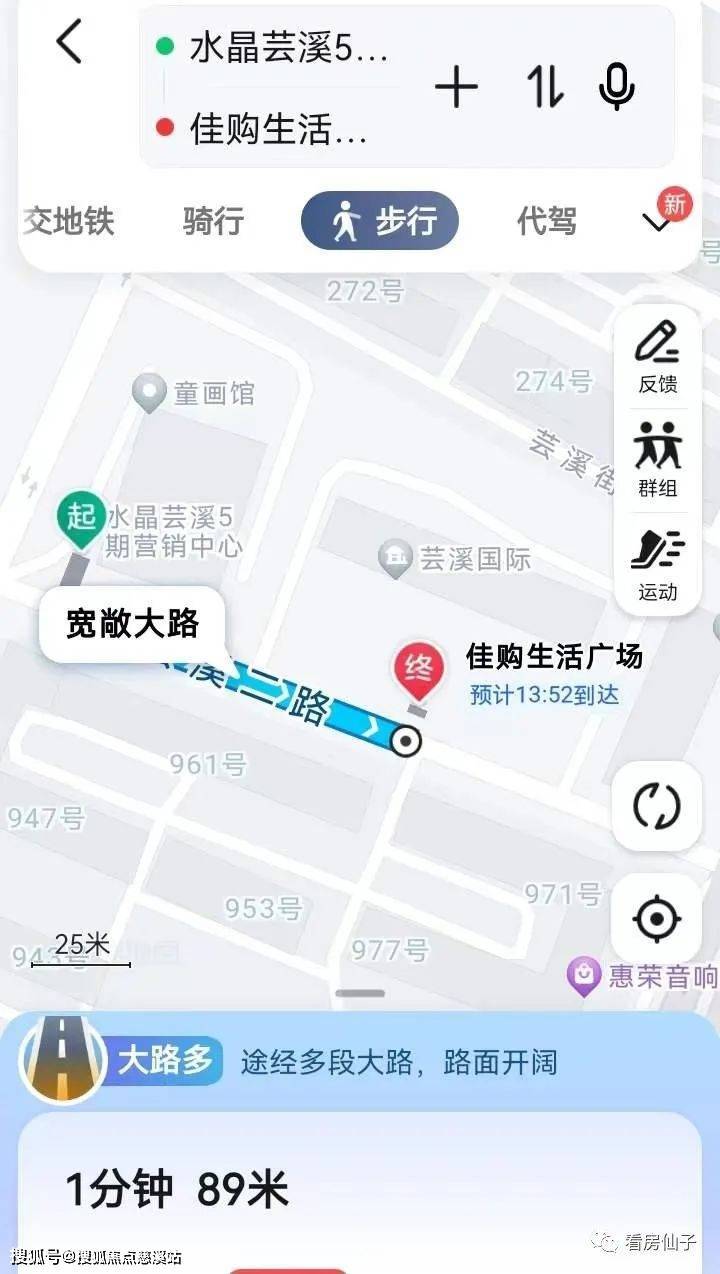The image size is (720, 1274).
Task: Select the 步行 walking tab
Action: 380,221
